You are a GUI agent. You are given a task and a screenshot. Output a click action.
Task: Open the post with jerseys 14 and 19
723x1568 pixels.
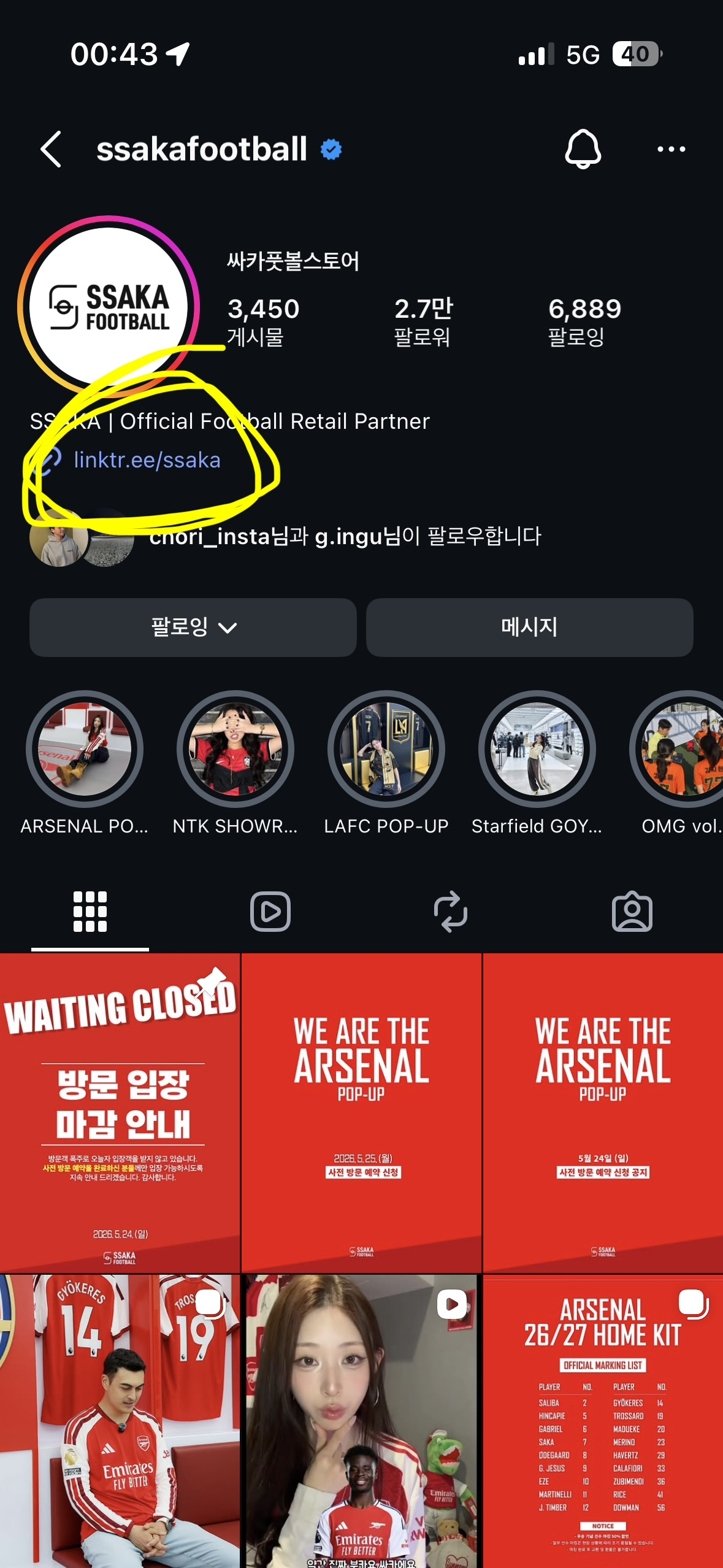[x=120, y=1421]
